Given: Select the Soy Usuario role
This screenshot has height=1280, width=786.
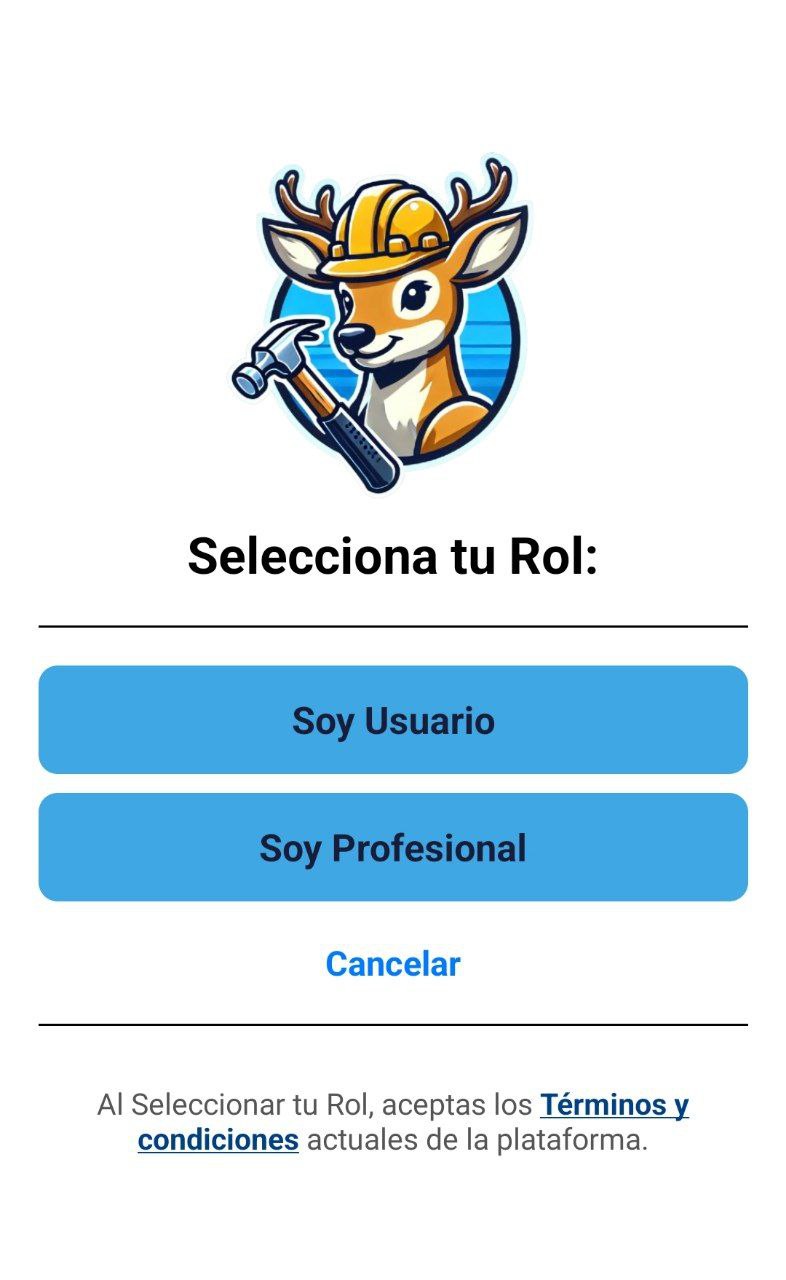Looking at the screenshot, I should pyautogui.click(x=393, y=720).
